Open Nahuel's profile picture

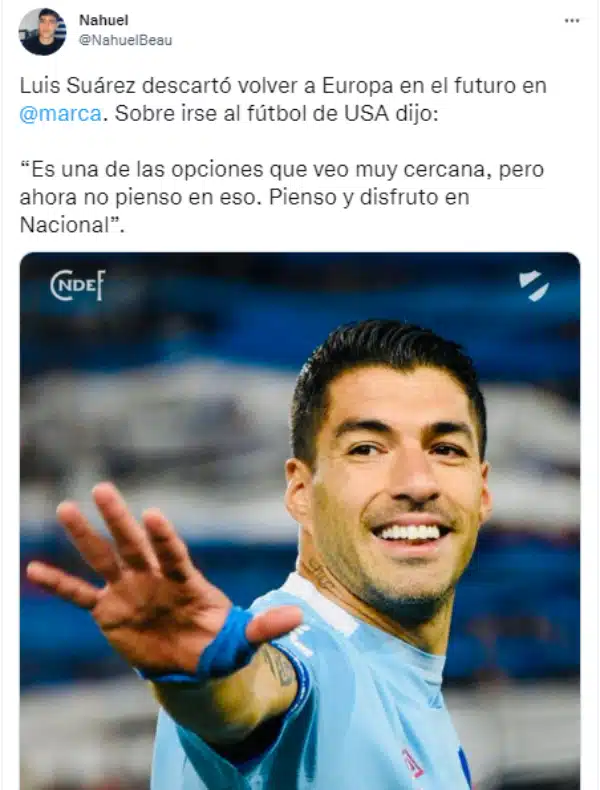(x=42, y=31)
